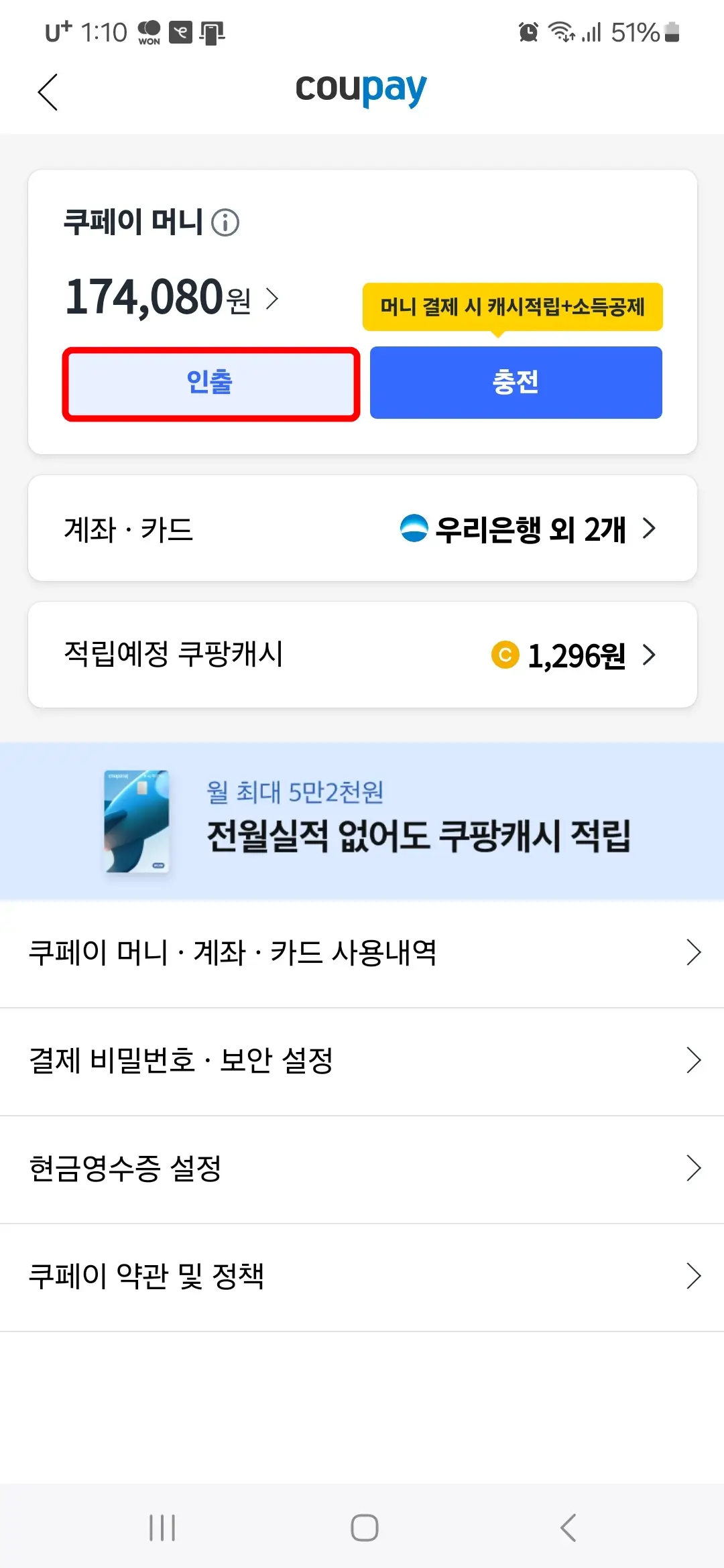724x1568 pixels.
Task: Tap the yellow 머니 결제 시 캐시적립+소득공제 banner
Action: [x=511, y=306]
